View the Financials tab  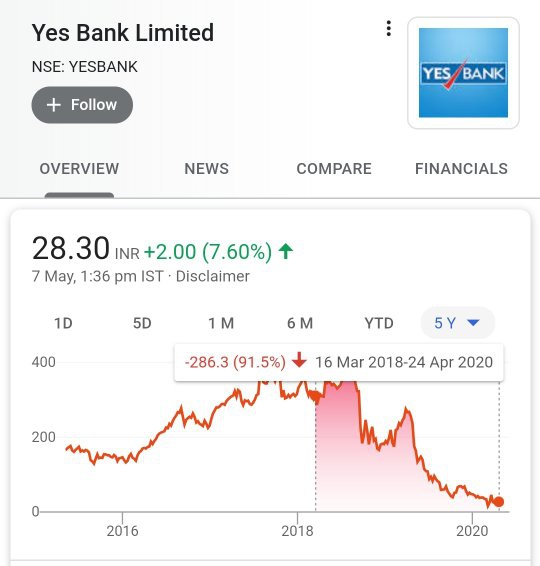click(x=461, y=169)
